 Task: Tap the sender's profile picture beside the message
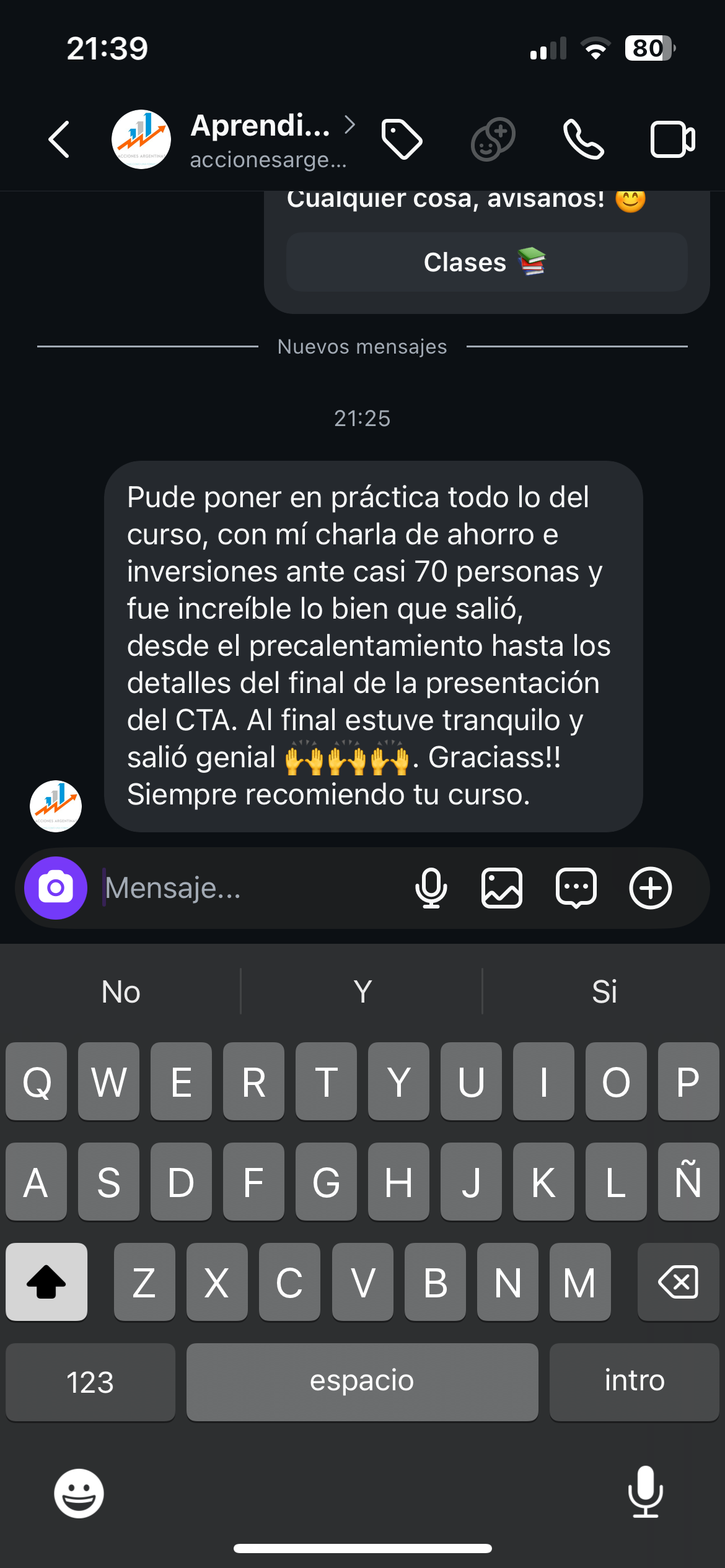tap(56, 806)
